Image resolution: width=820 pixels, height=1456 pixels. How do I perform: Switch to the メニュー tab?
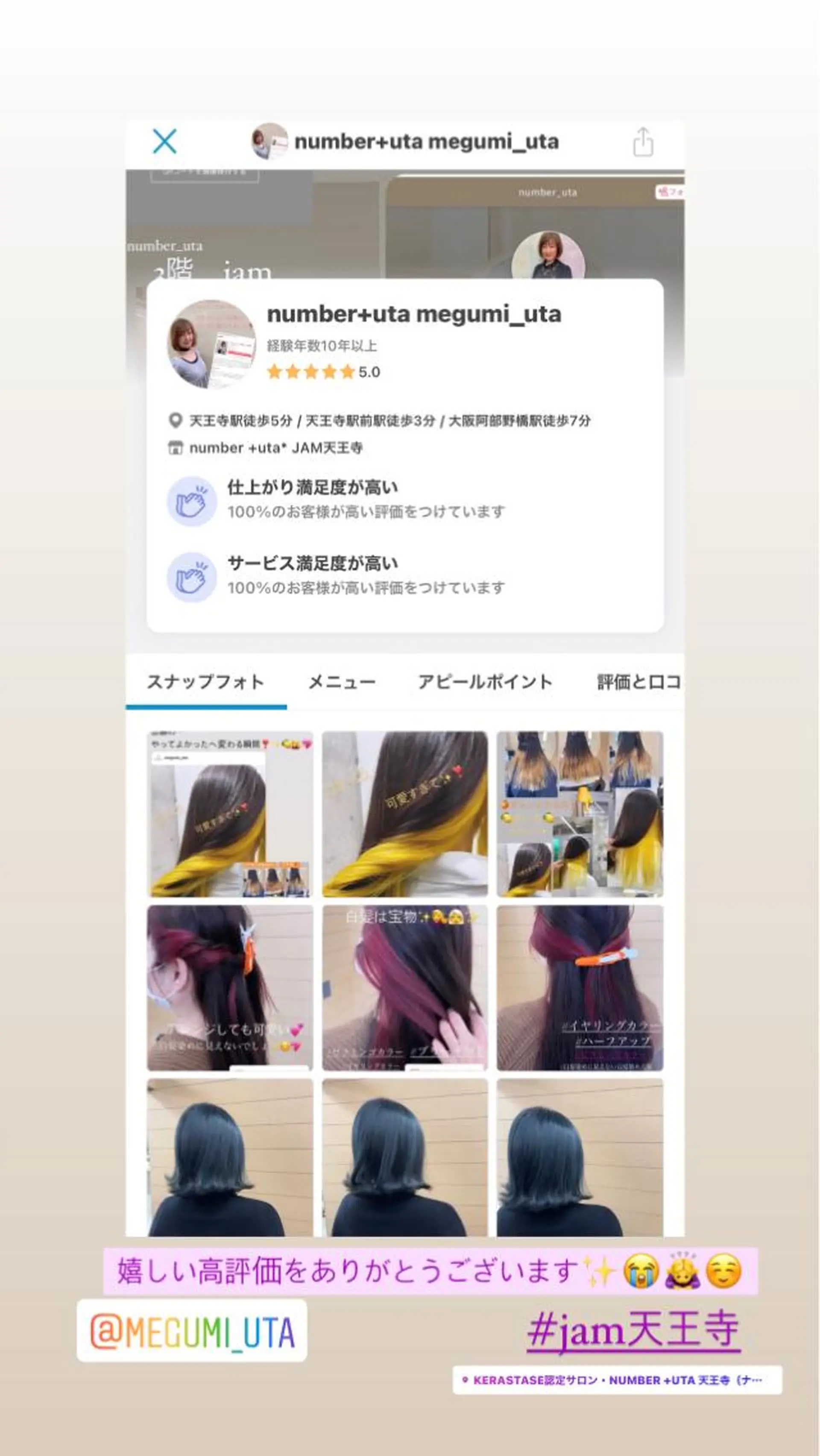point(342,683)
